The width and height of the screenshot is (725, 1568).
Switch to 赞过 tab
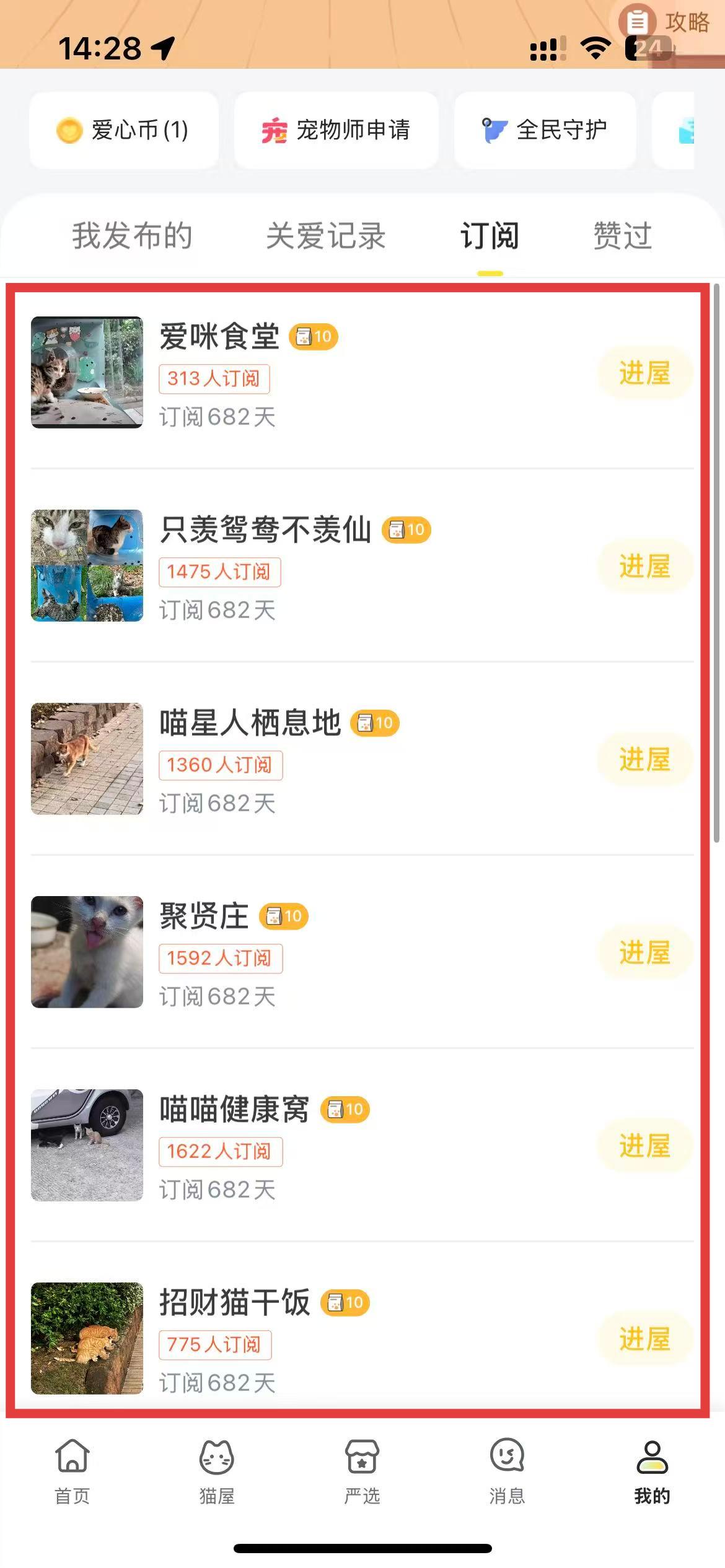[x=622, y=236]
